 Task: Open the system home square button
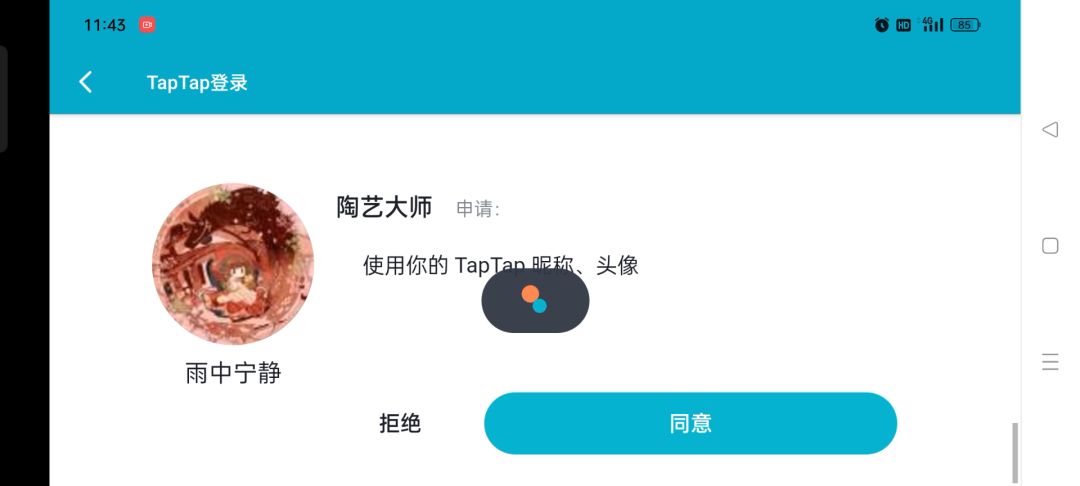pos(1050,245)
